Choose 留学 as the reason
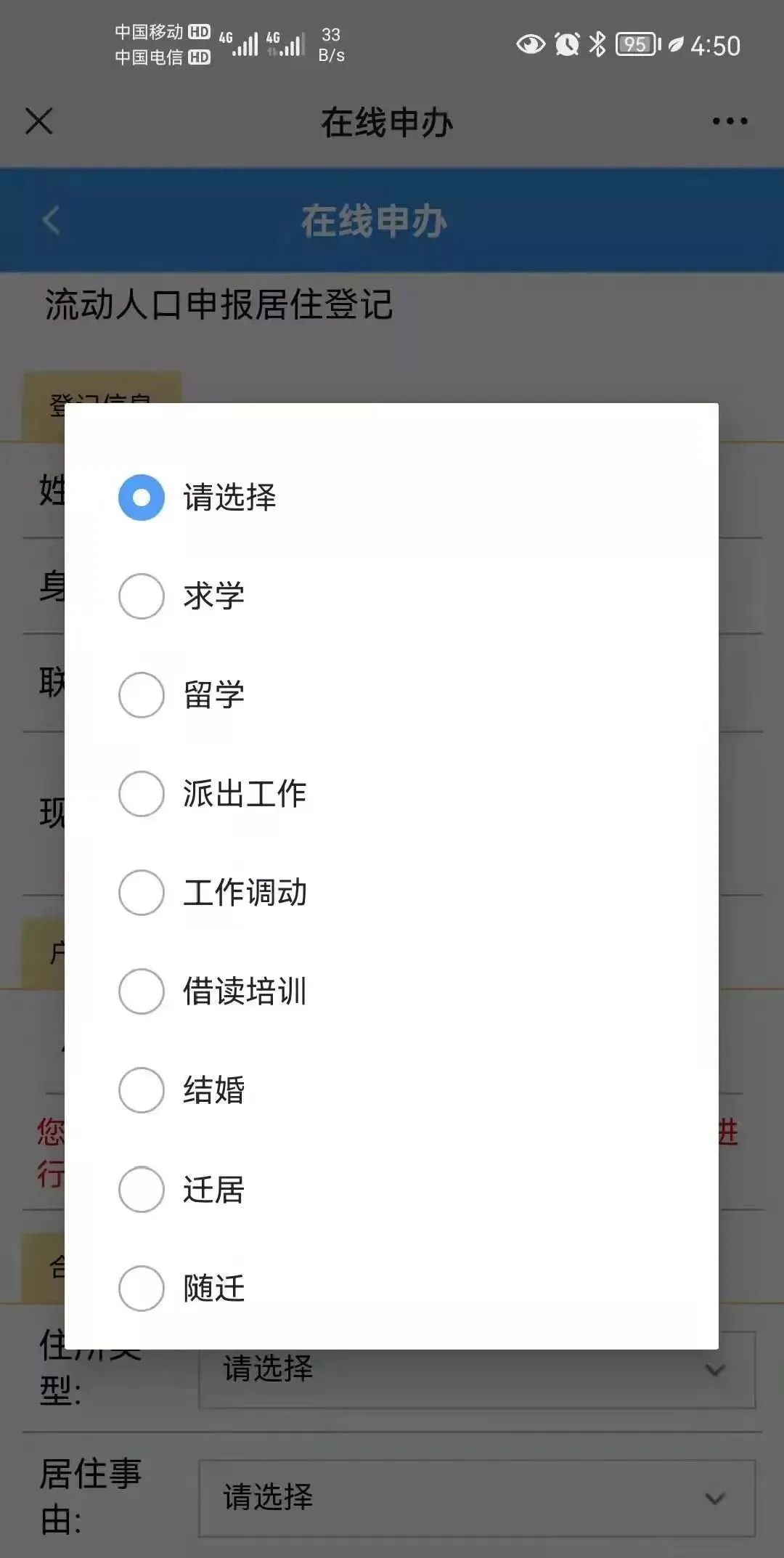The width and height of the screenshot is (784, 1558). (x=142, y=695)
